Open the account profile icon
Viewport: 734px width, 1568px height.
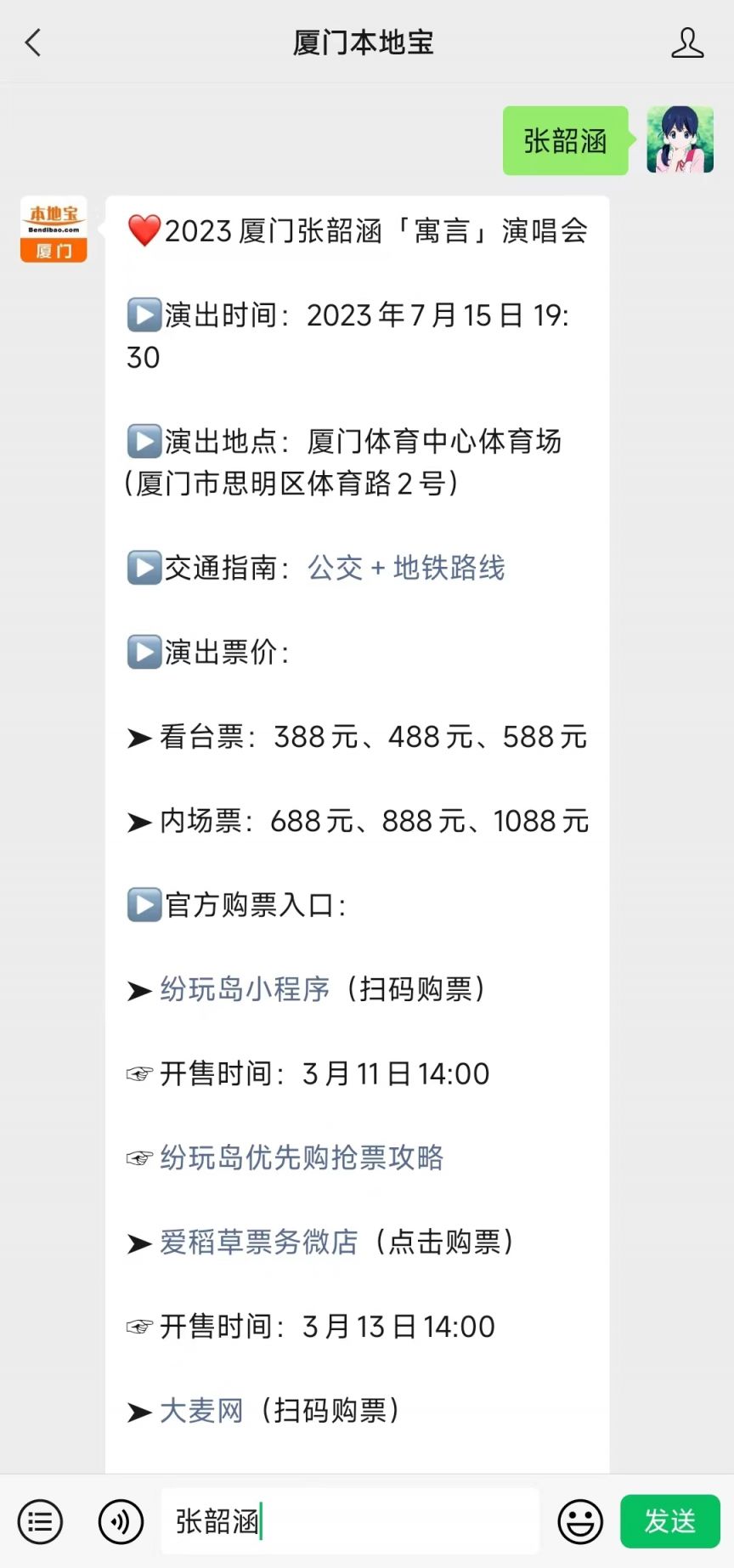[687, 42]
